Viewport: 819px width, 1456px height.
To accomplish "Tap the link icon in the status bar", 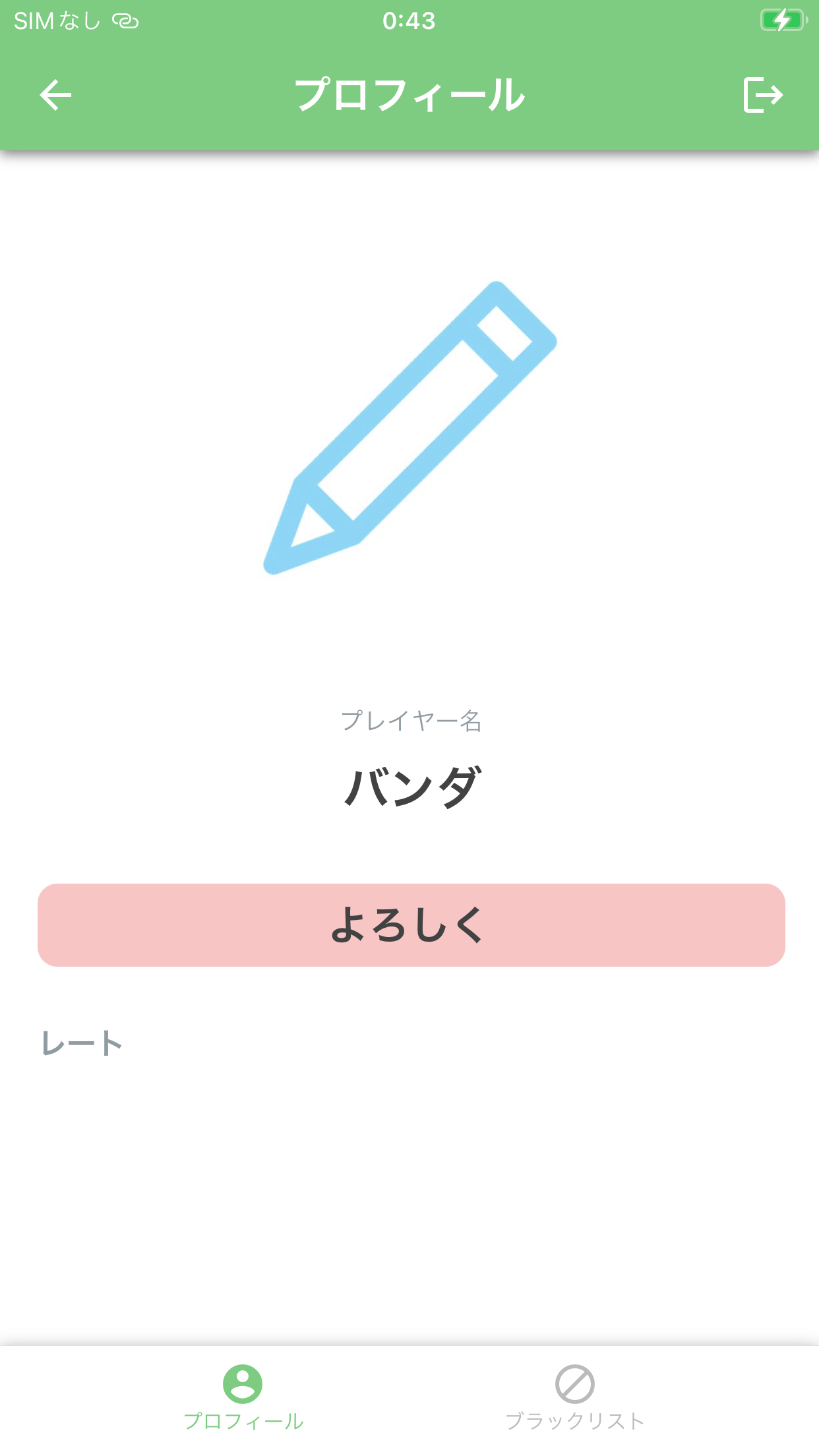I will coord(125,21).
